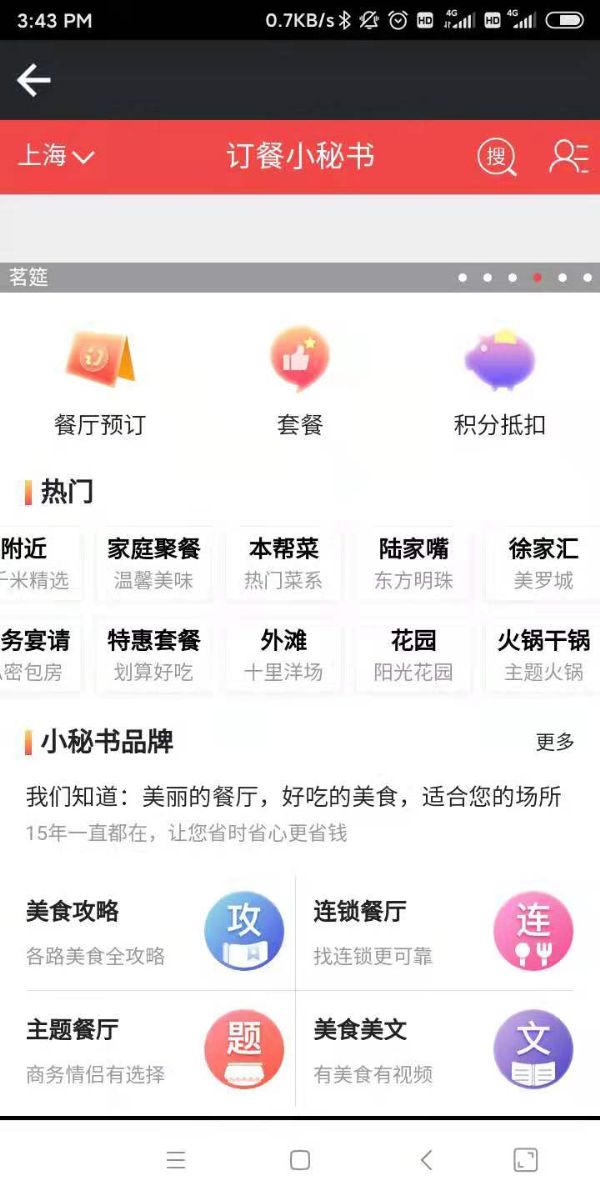Open the user profile icon

tap(568, 157)
